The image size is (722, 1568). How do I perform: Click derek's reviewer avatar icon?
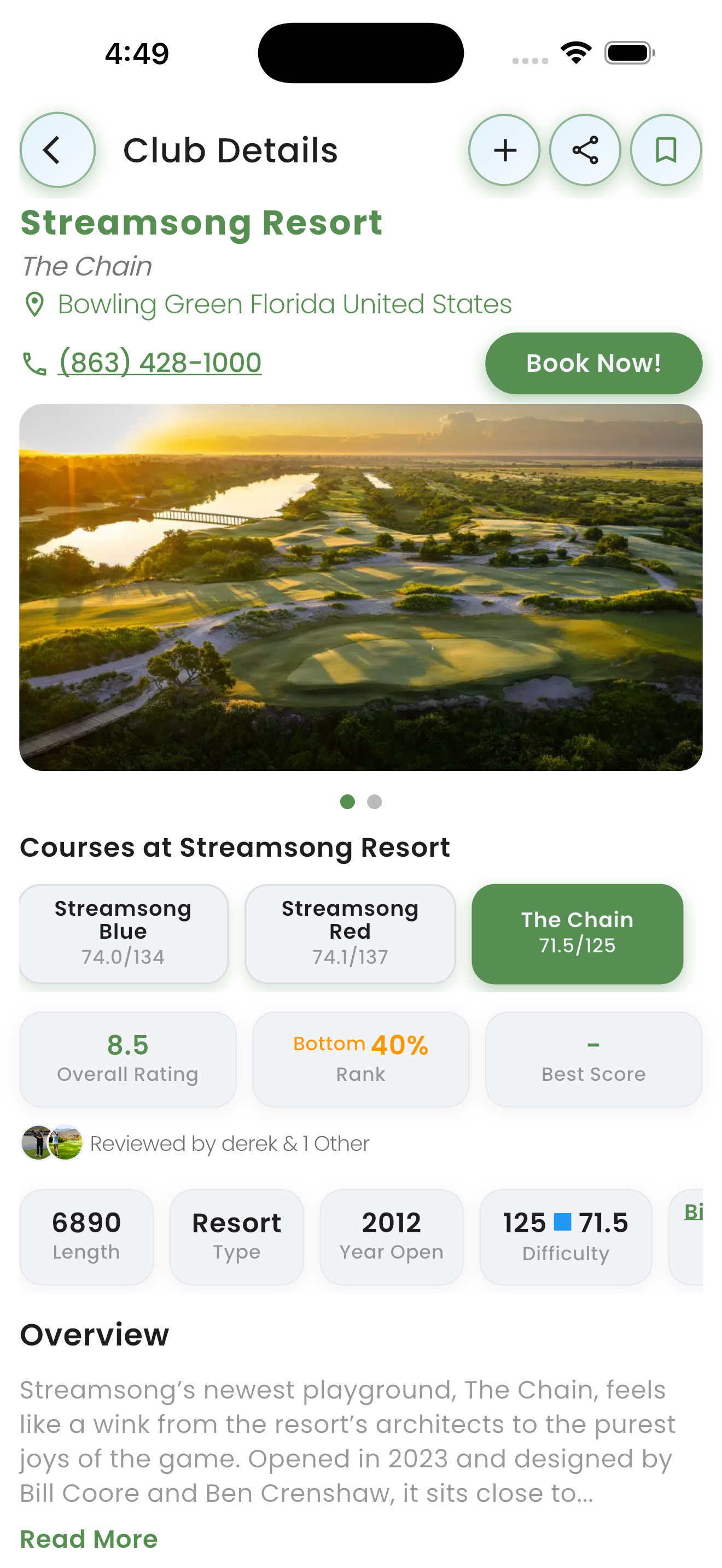pos(38,1143)
